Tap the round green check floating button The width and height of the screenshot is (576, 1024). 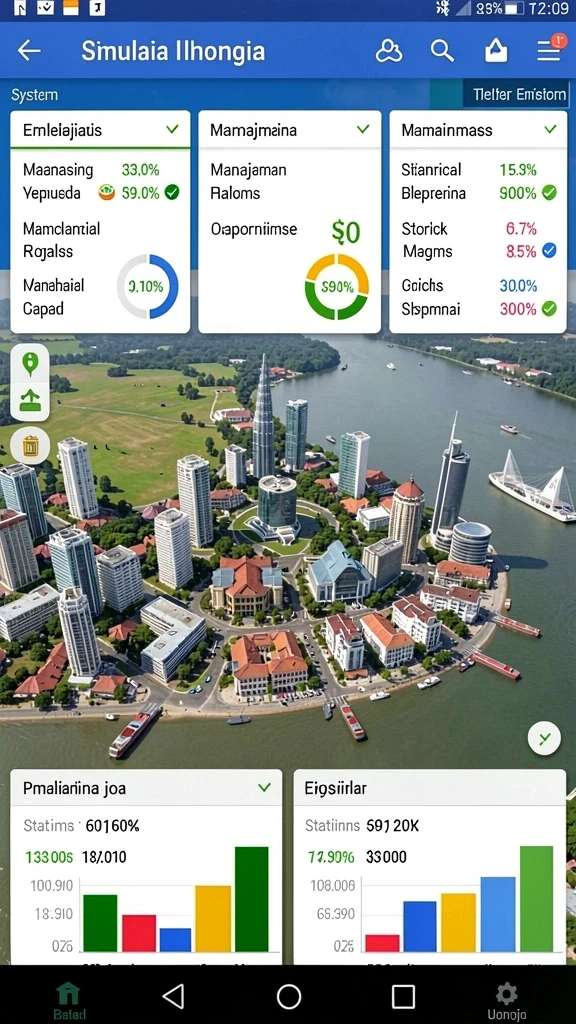coord(545,739)
